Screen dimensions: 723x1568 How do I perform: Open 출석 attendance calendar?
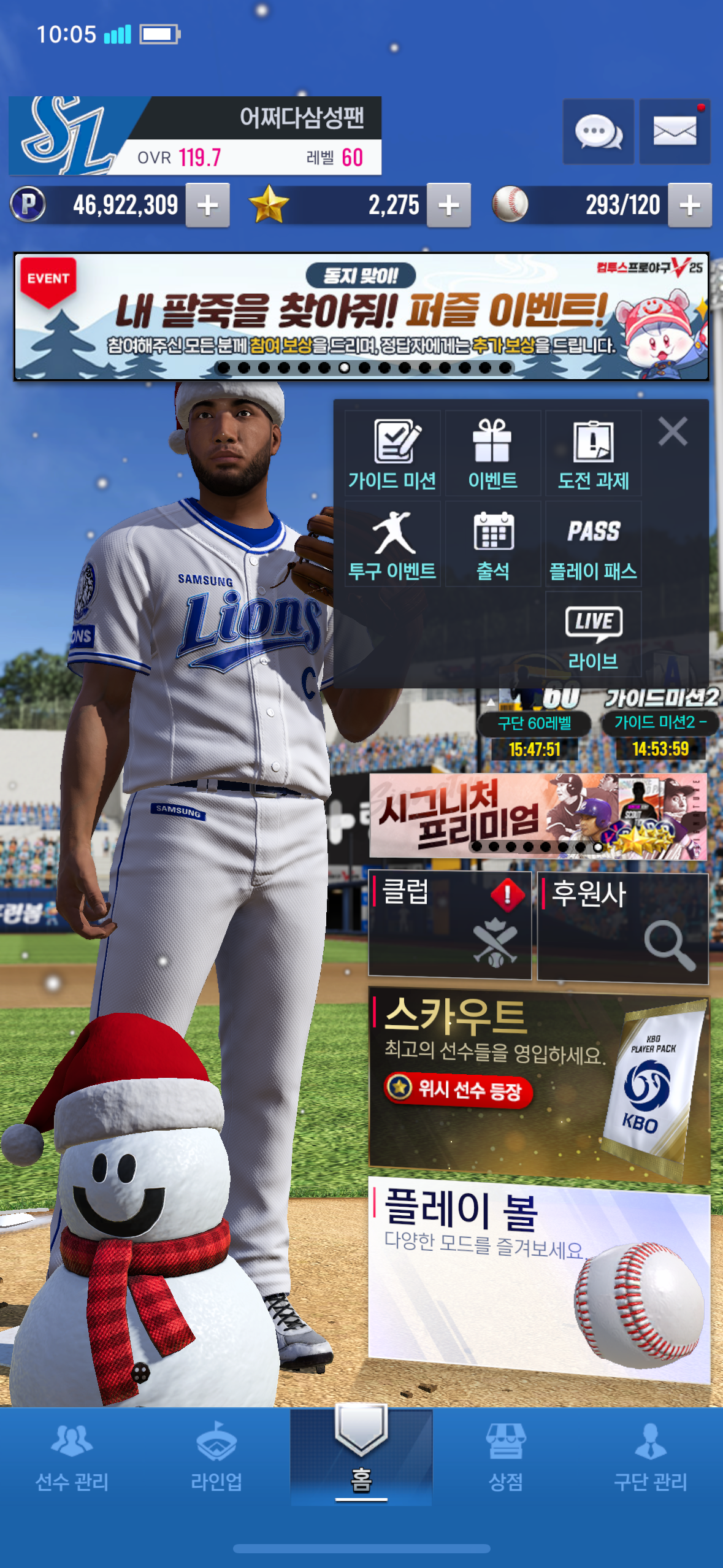492,544
